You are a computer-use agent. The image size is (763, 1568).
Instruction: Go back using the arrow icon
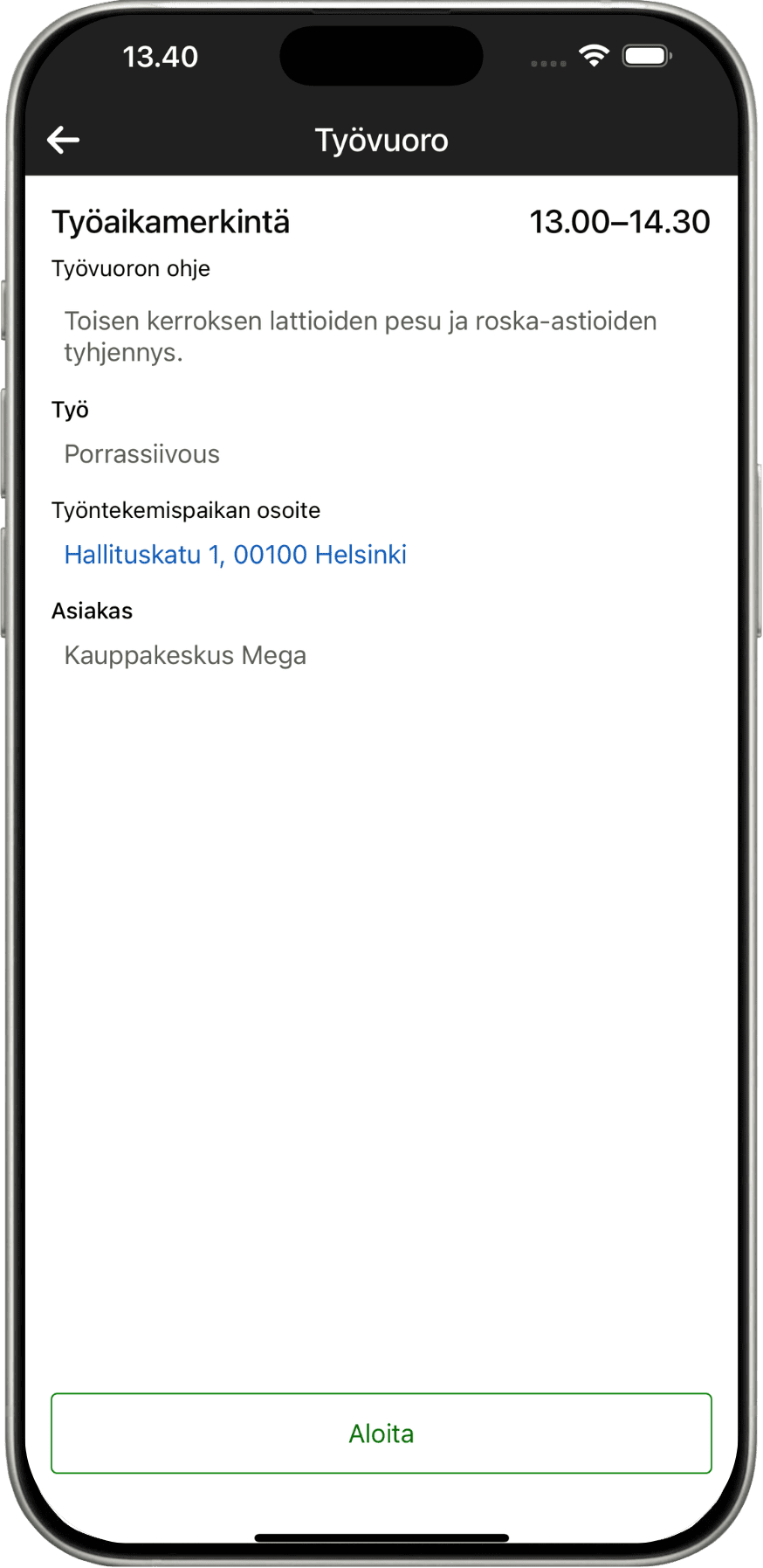[x=63, y=140]
